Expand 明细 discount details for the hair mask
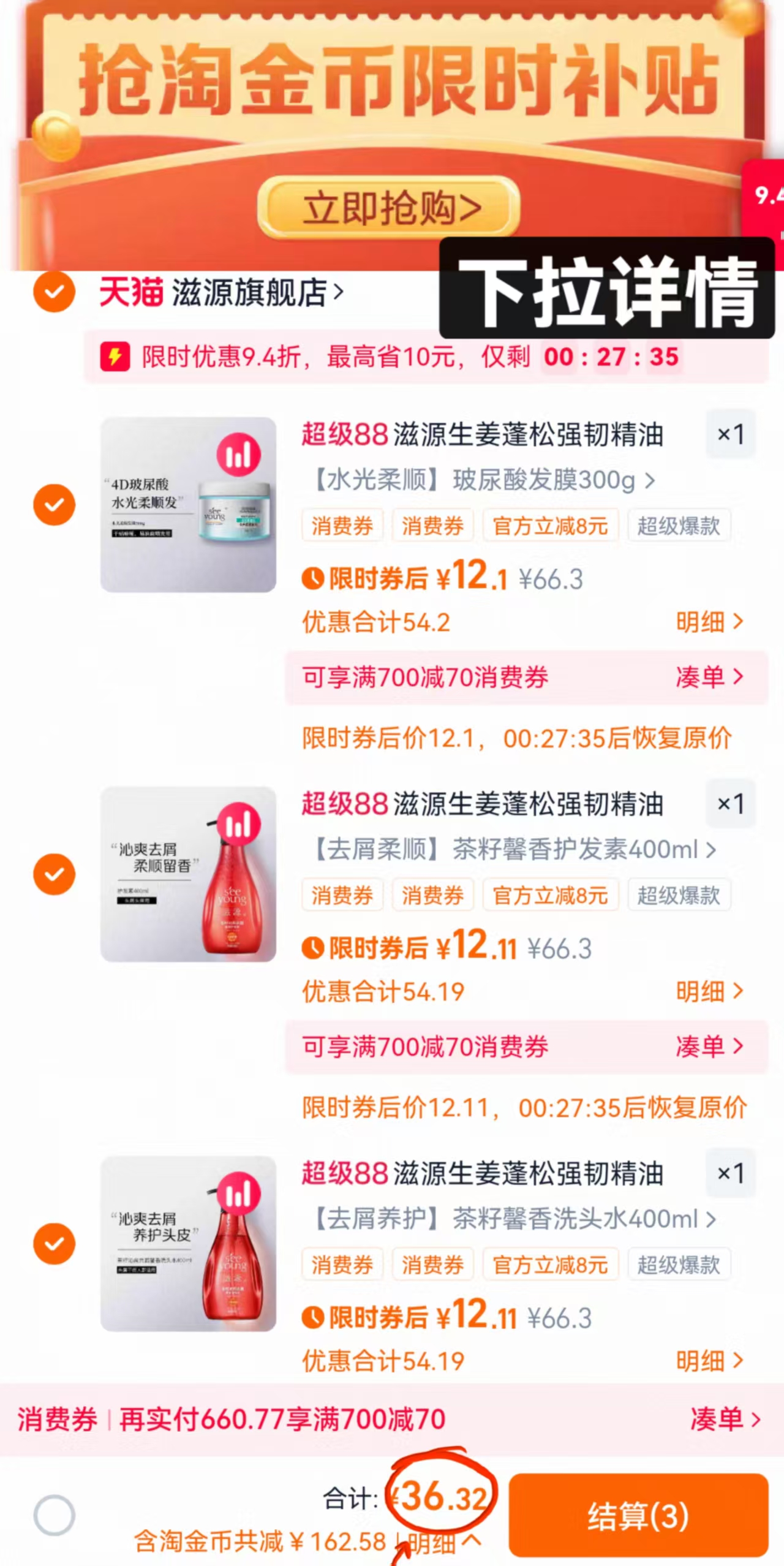The width and height of the screenshot is (784, 1566). (x=701, y=621)
